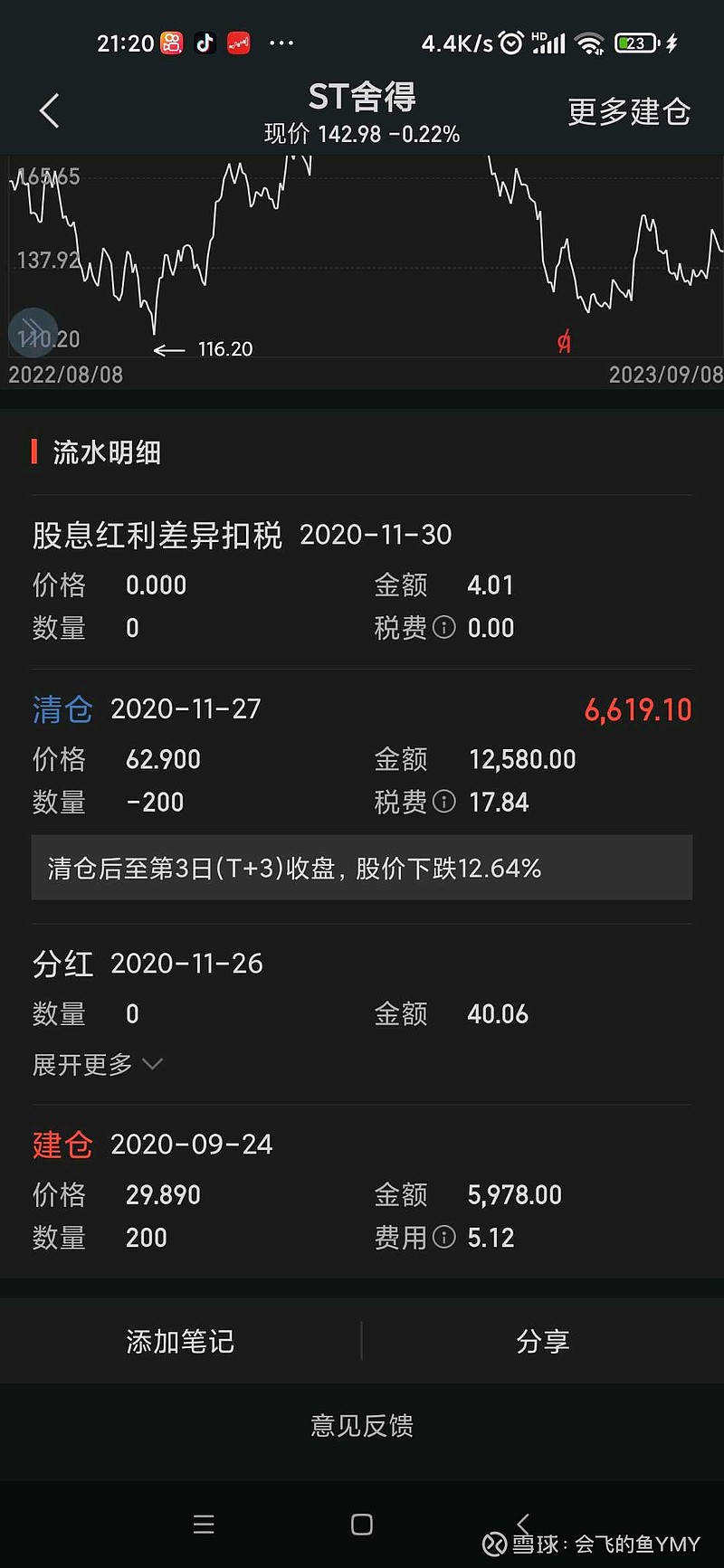Go back using the top-left arrow
The width and height of the screenshot is (724, 1568).
50,111
